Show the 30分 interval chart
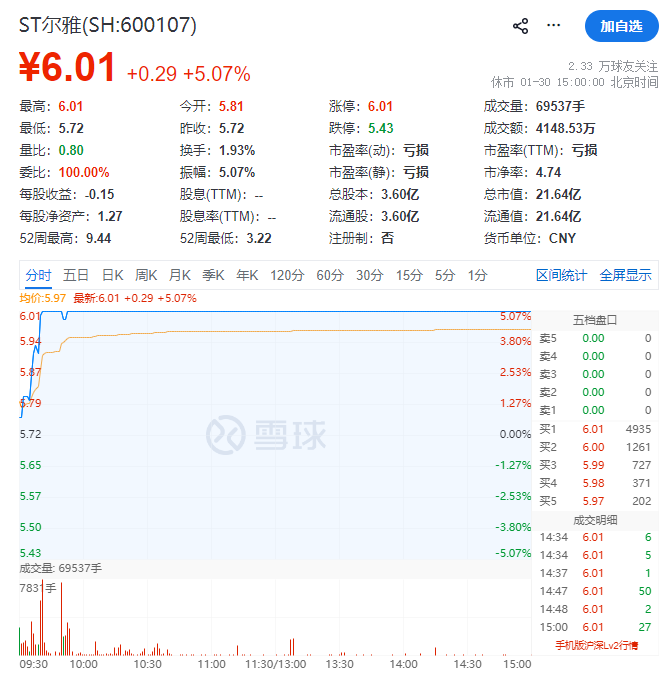The height and width of the screenshot is (686, 671). (x=370, y=275)
